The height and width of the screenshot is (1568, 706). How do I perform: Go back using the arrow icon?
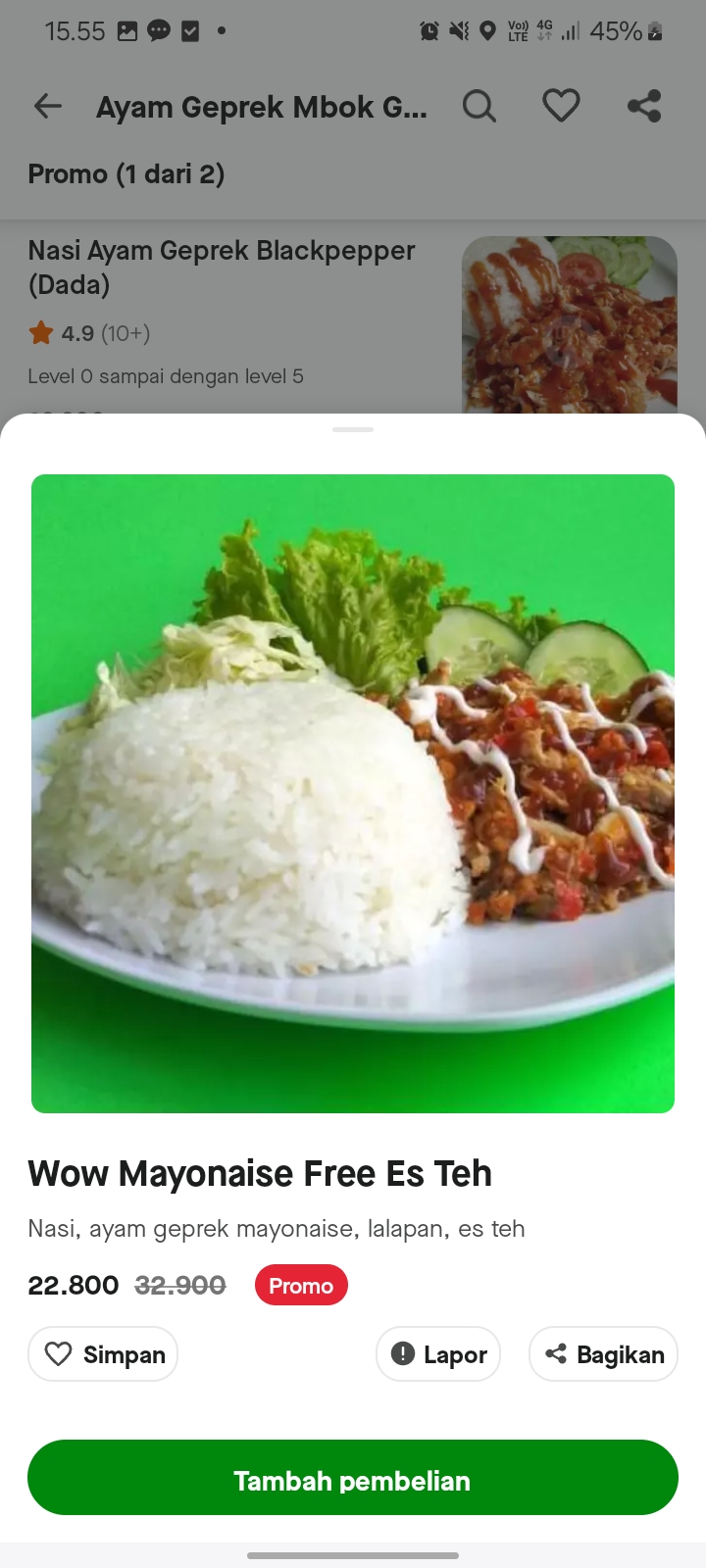point(47,106)
